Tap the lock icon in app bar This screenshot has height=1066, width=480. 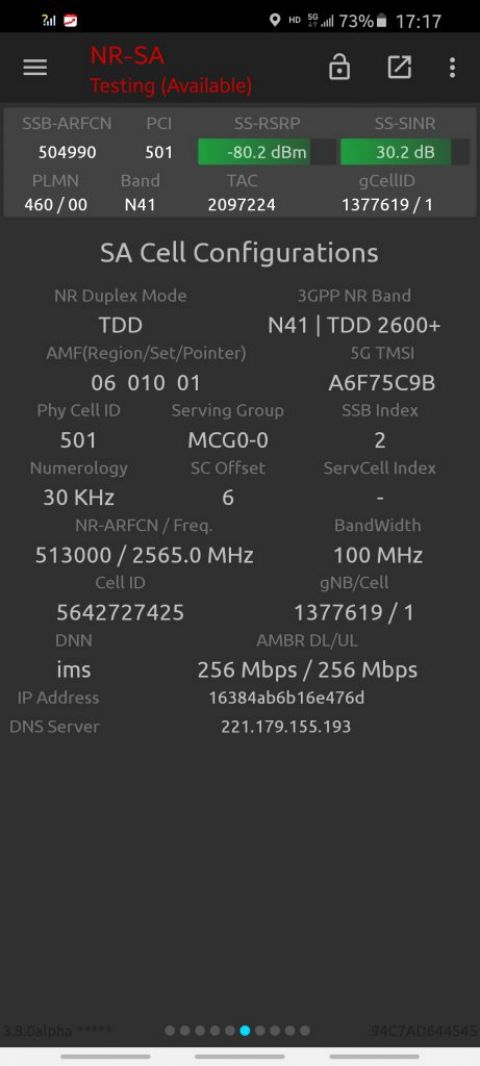click(339, 67)
